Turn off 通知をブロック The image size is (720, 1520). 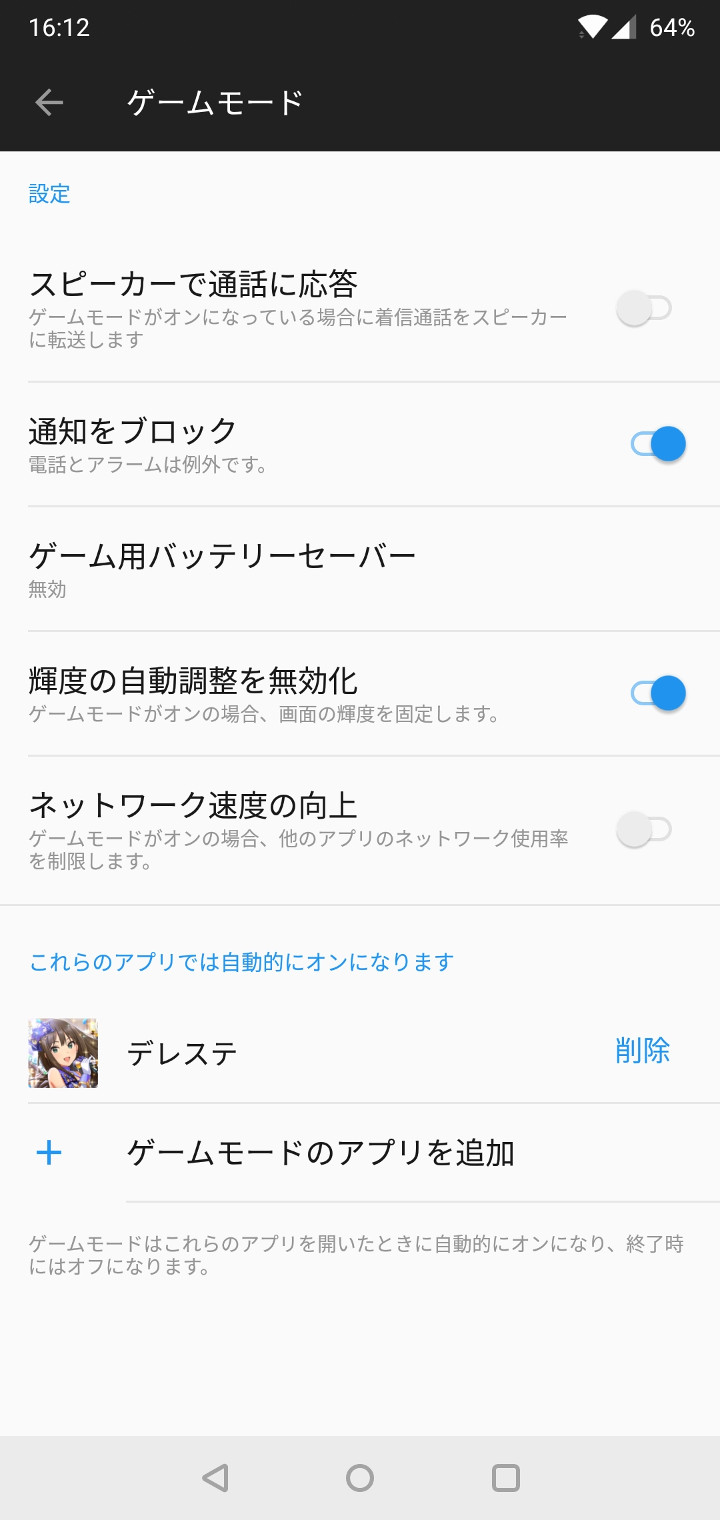click(657, 444)
